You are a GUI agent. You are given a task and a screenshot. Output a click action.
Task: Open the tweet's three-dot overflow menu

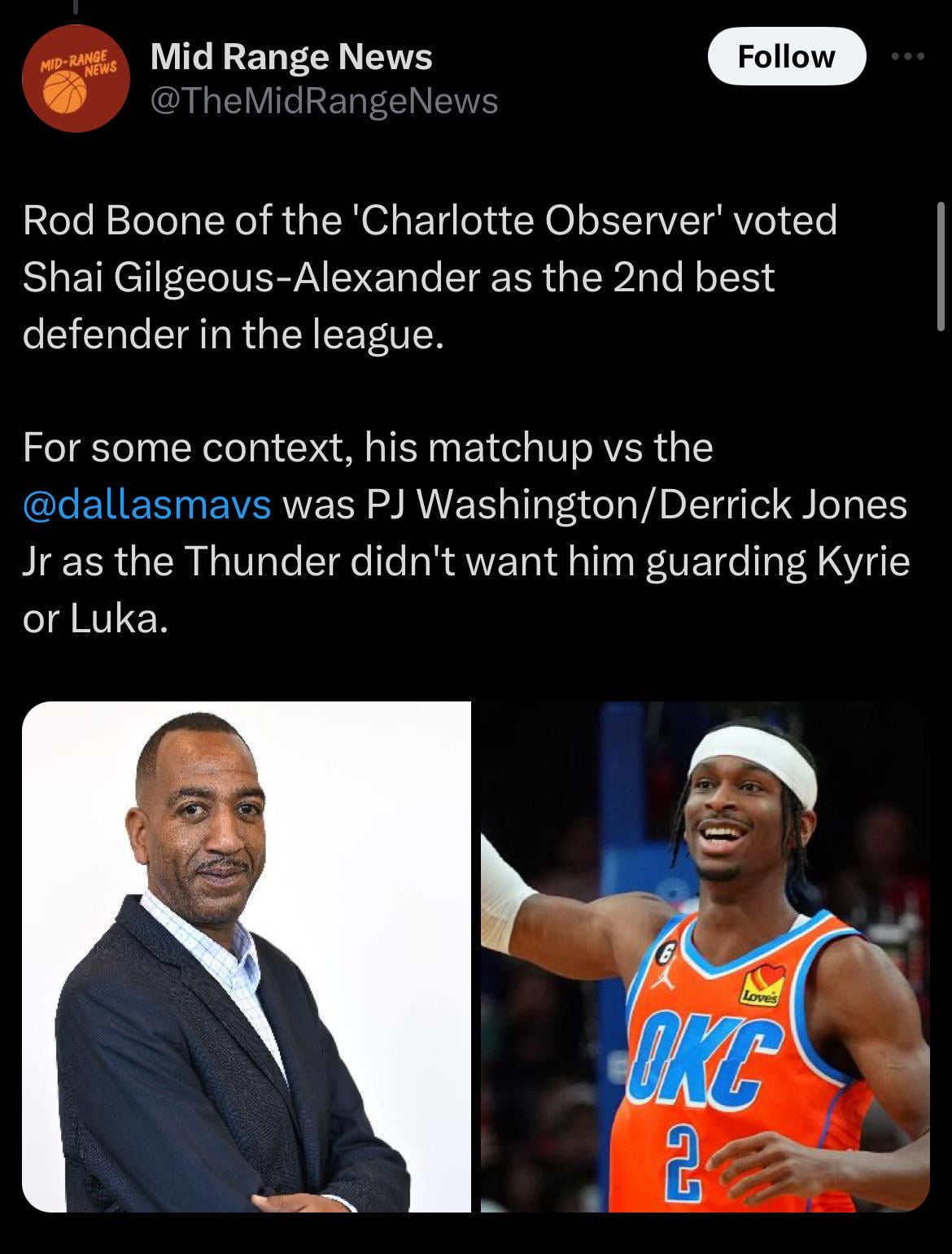click(x=908, y=56)
